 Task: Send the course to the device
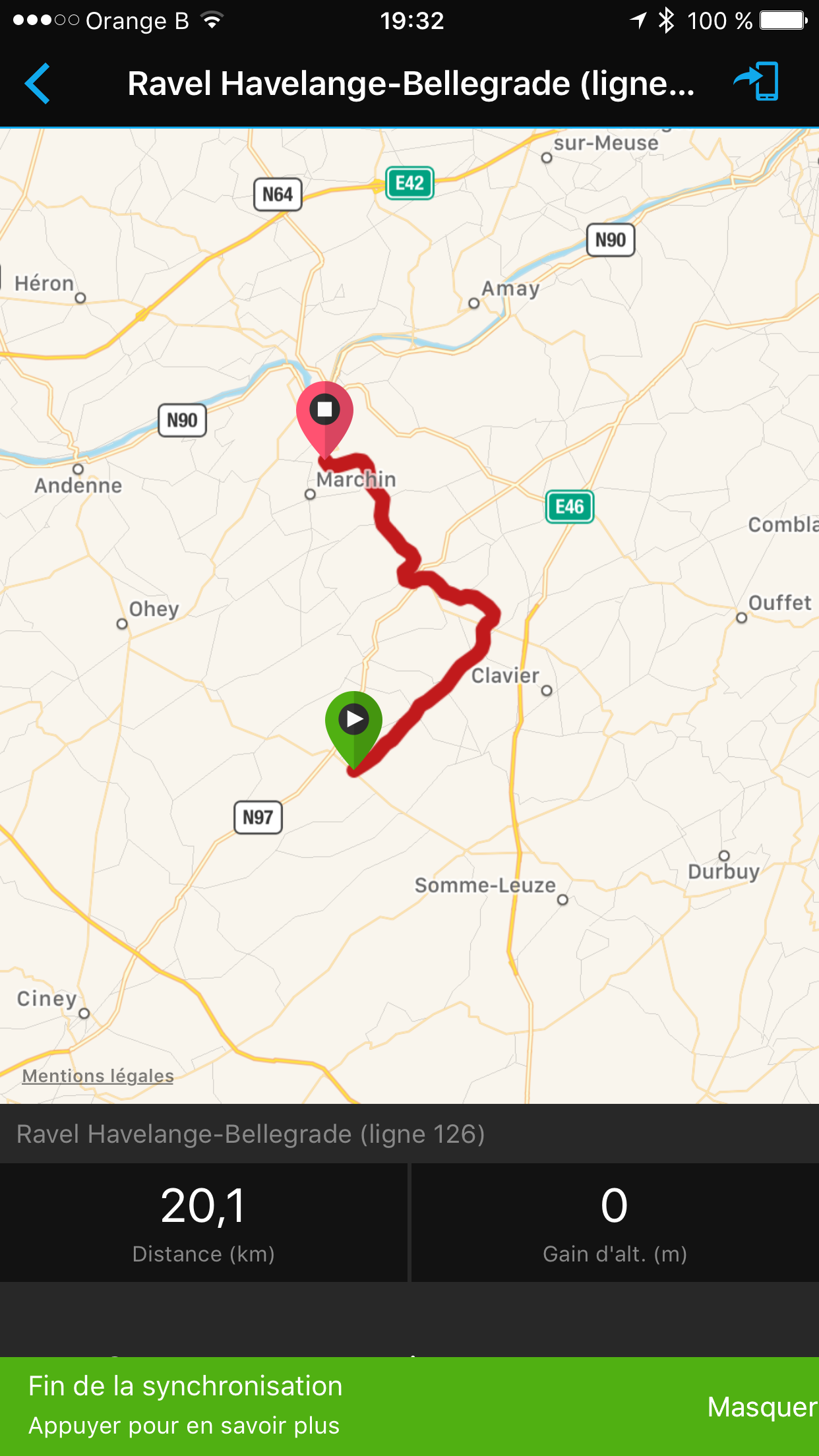click(x=756, y=82)
